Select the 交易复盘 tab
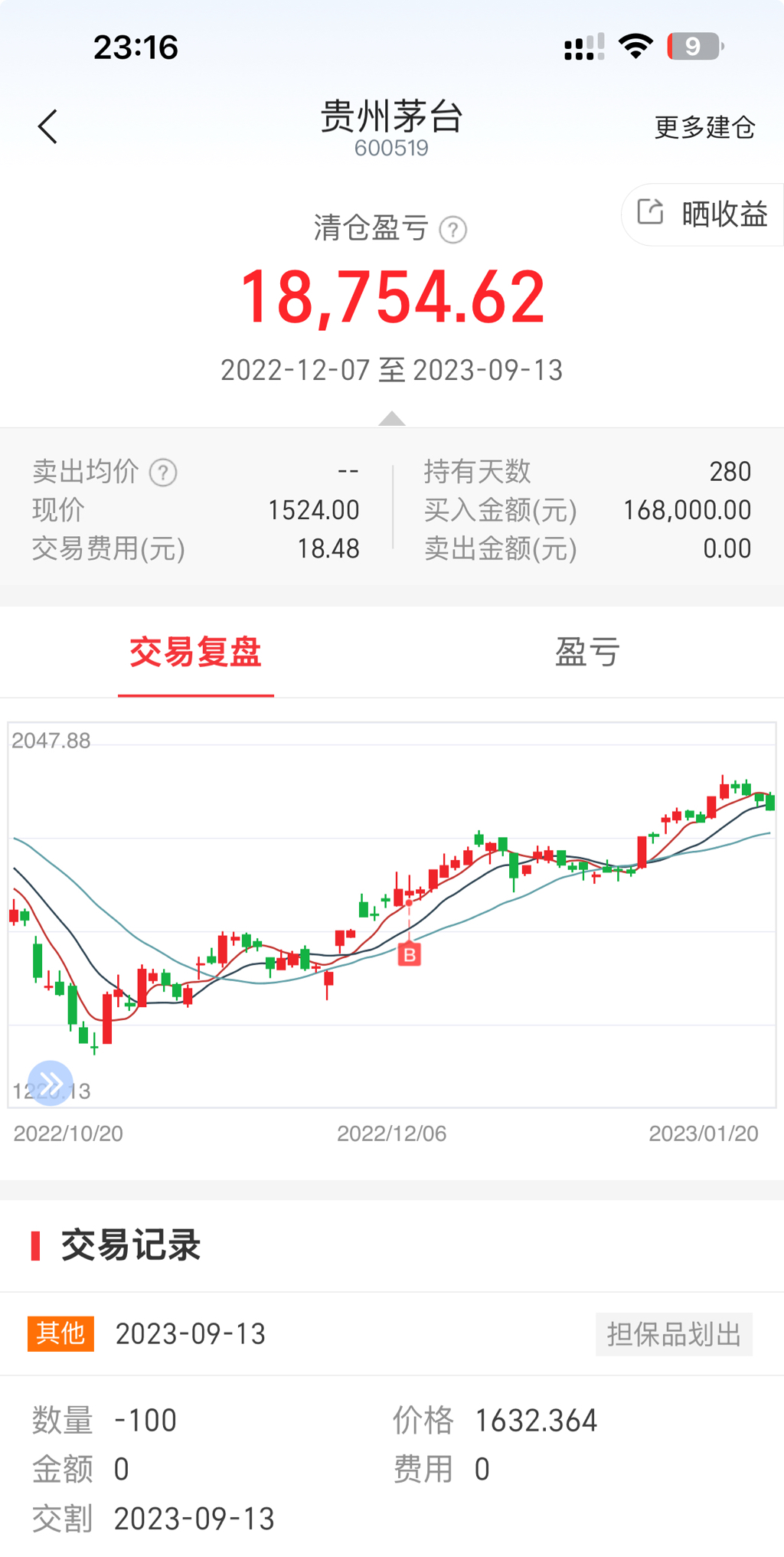This screenshot has width=784, height=1557. [196, 653]
